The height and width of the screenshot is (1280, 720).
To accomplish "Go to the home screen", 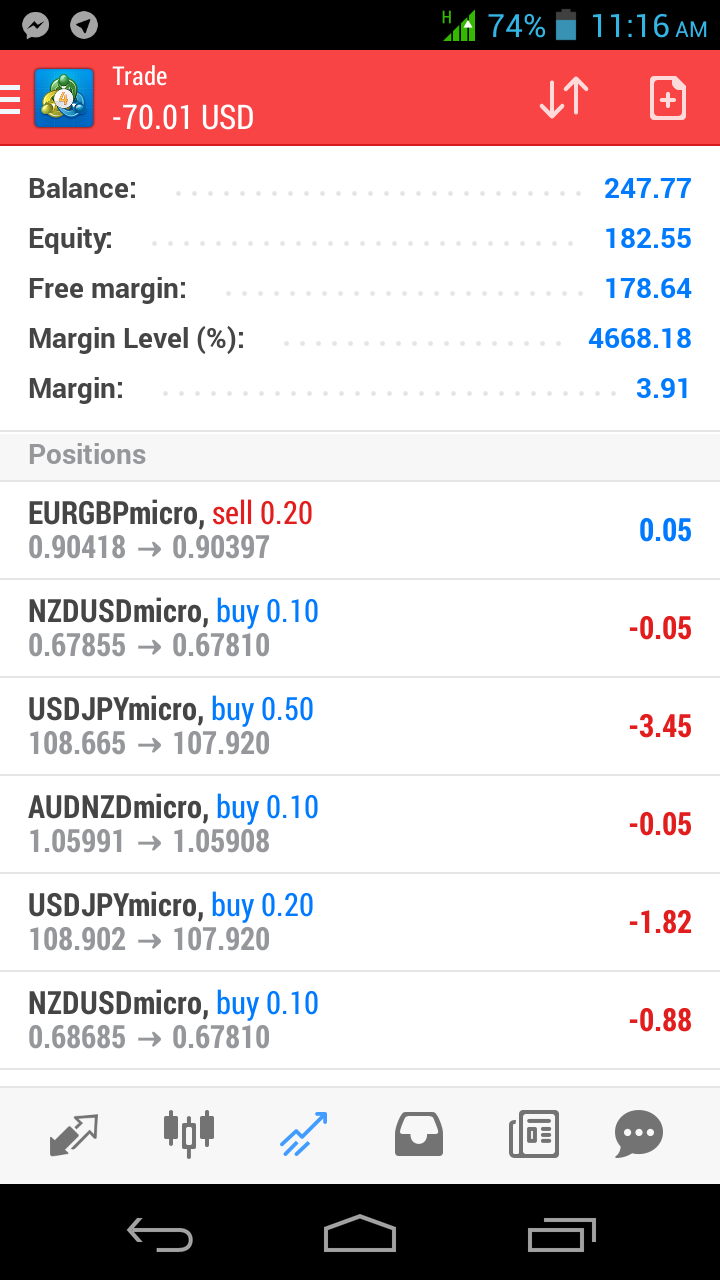I will (360, 1234).
